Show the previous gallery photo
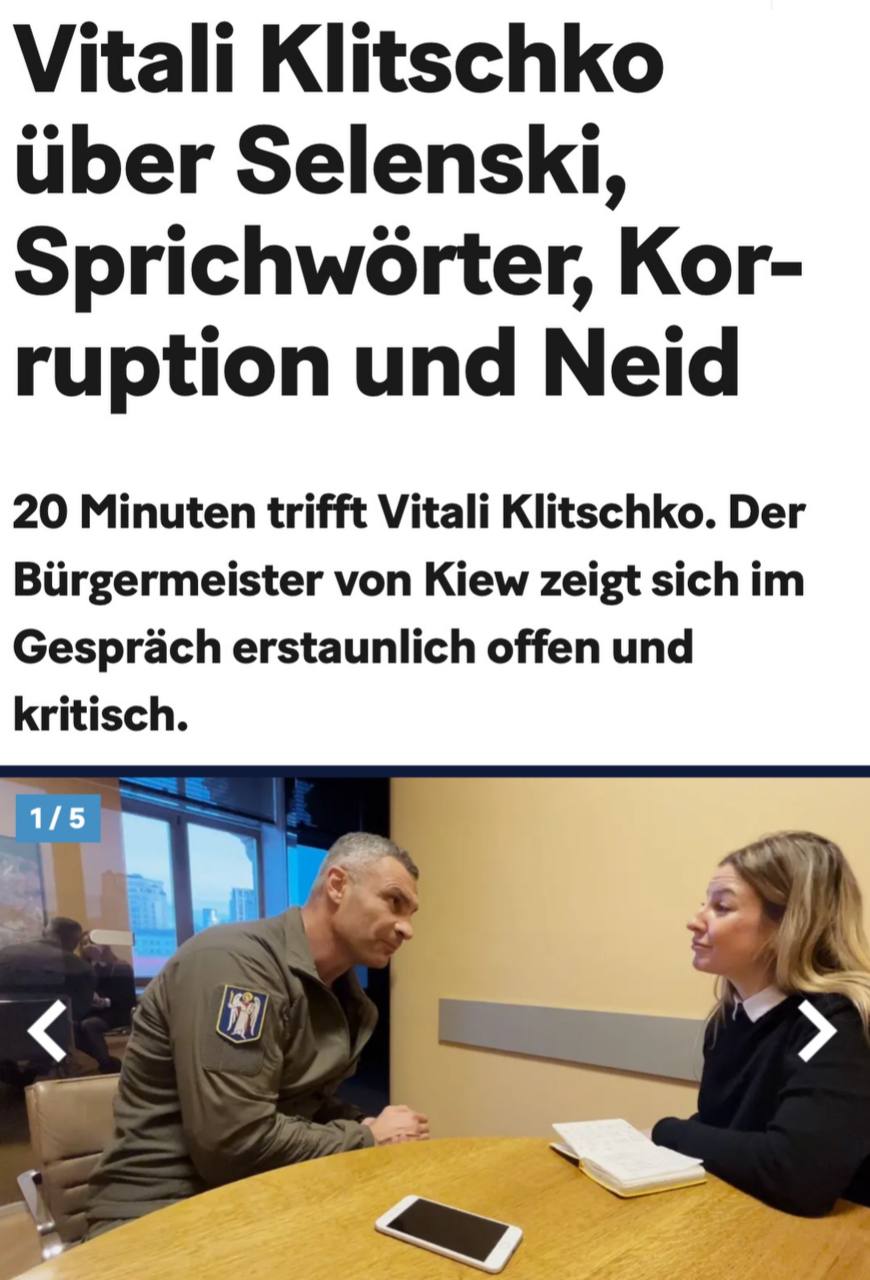870x1280 pixels. coord(46,1031)
